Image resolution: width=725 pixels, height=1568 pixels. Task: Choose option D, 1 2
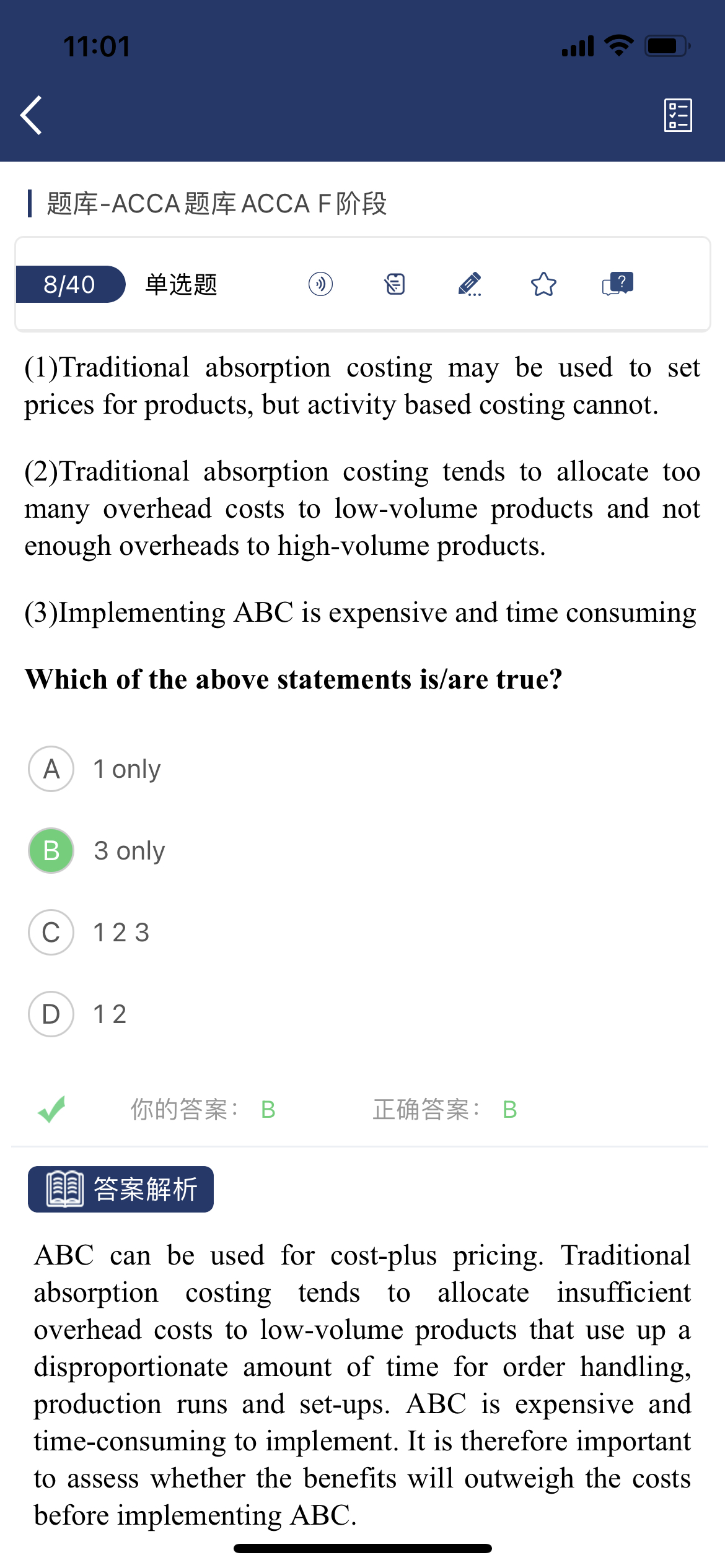click(51, 1014)
